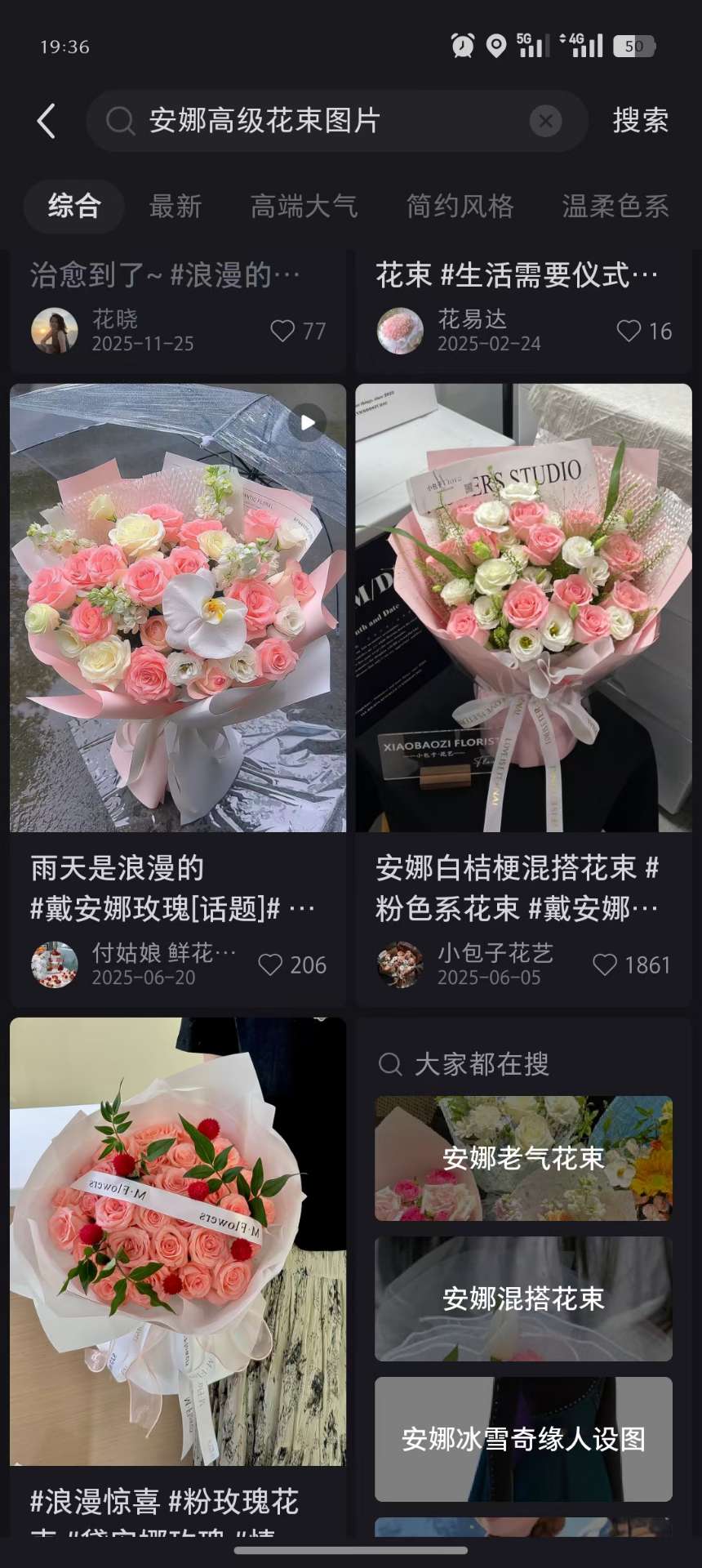702x1568 pixels.
Task: Search the suggestion 安娜混搭花束
Action: click(x=523, y=1298)
